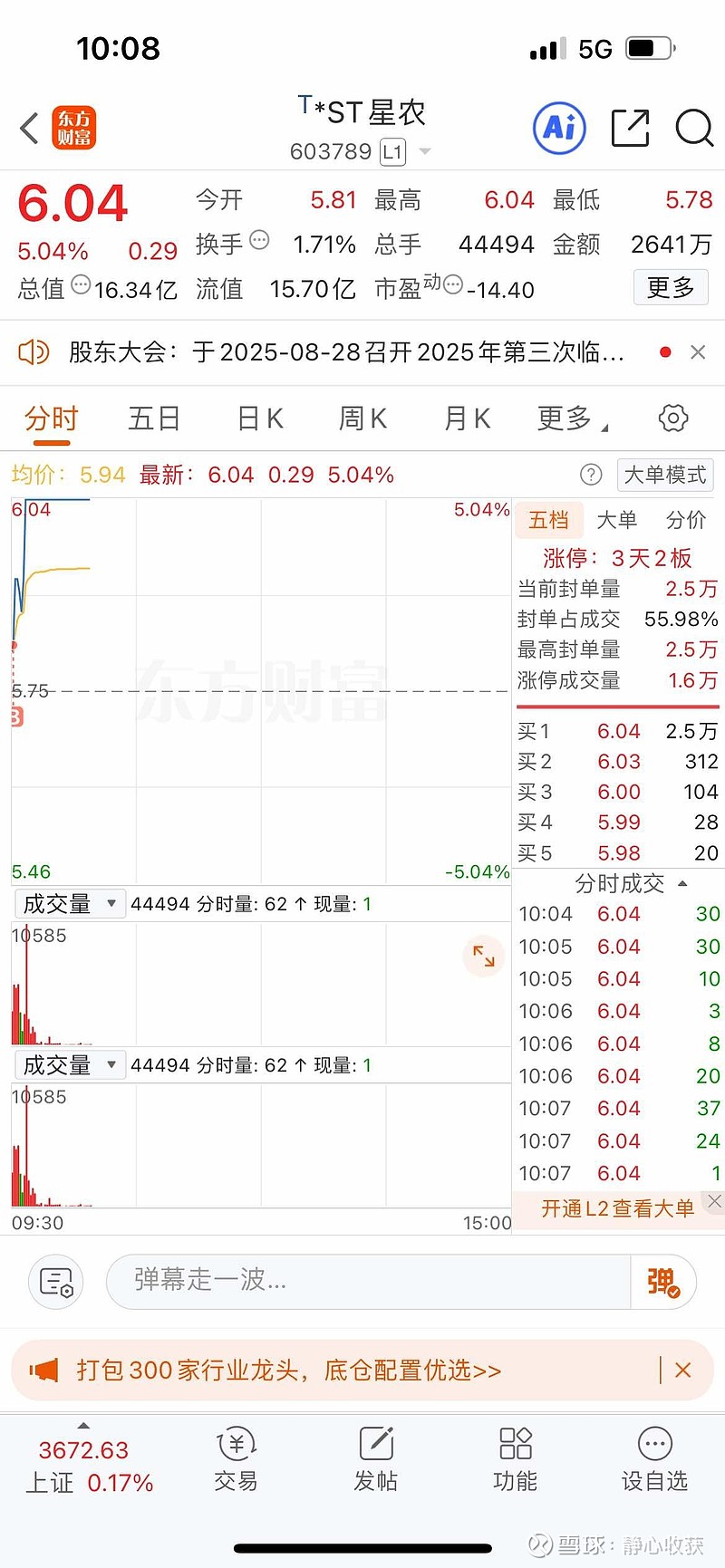Switch to the 五日 chart tab
This screenshot has height=1568, width=725.
tap(154, 418)
